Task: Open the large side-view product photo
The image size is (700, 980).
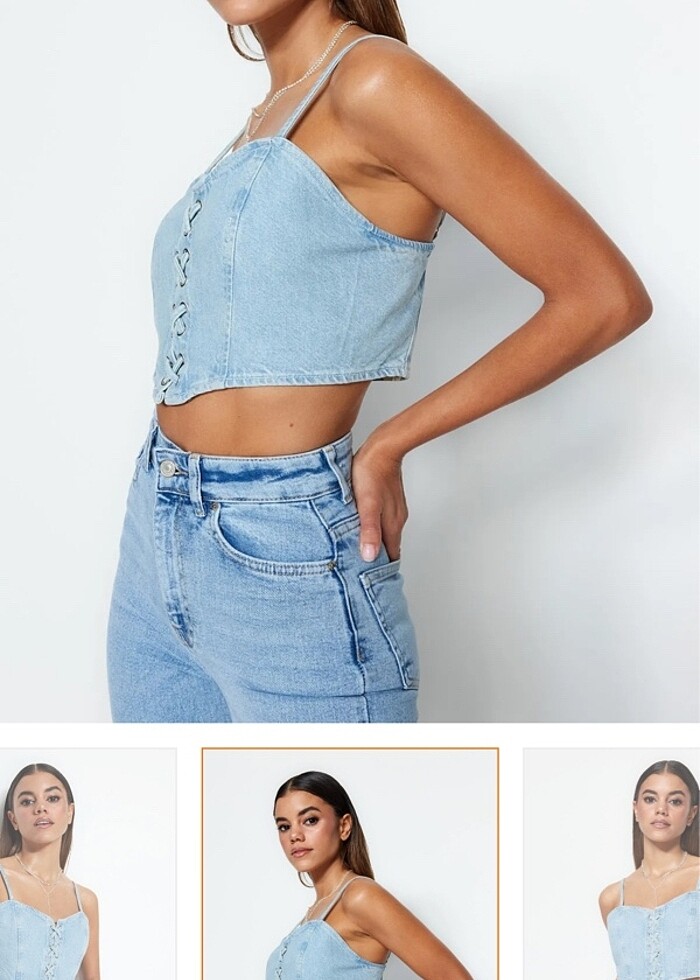Action: 350,360
